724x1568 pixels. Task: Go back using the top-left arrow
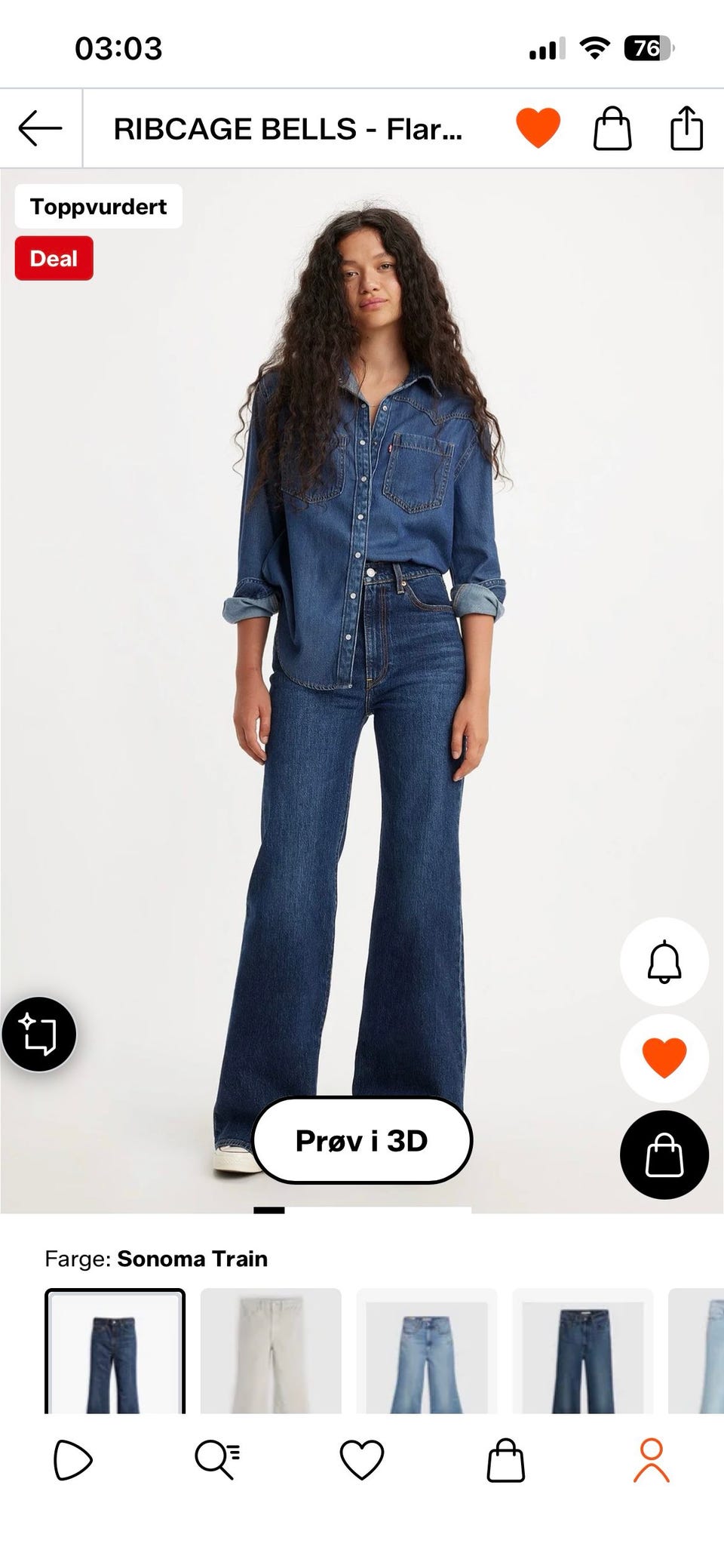[x=40, y=128]
